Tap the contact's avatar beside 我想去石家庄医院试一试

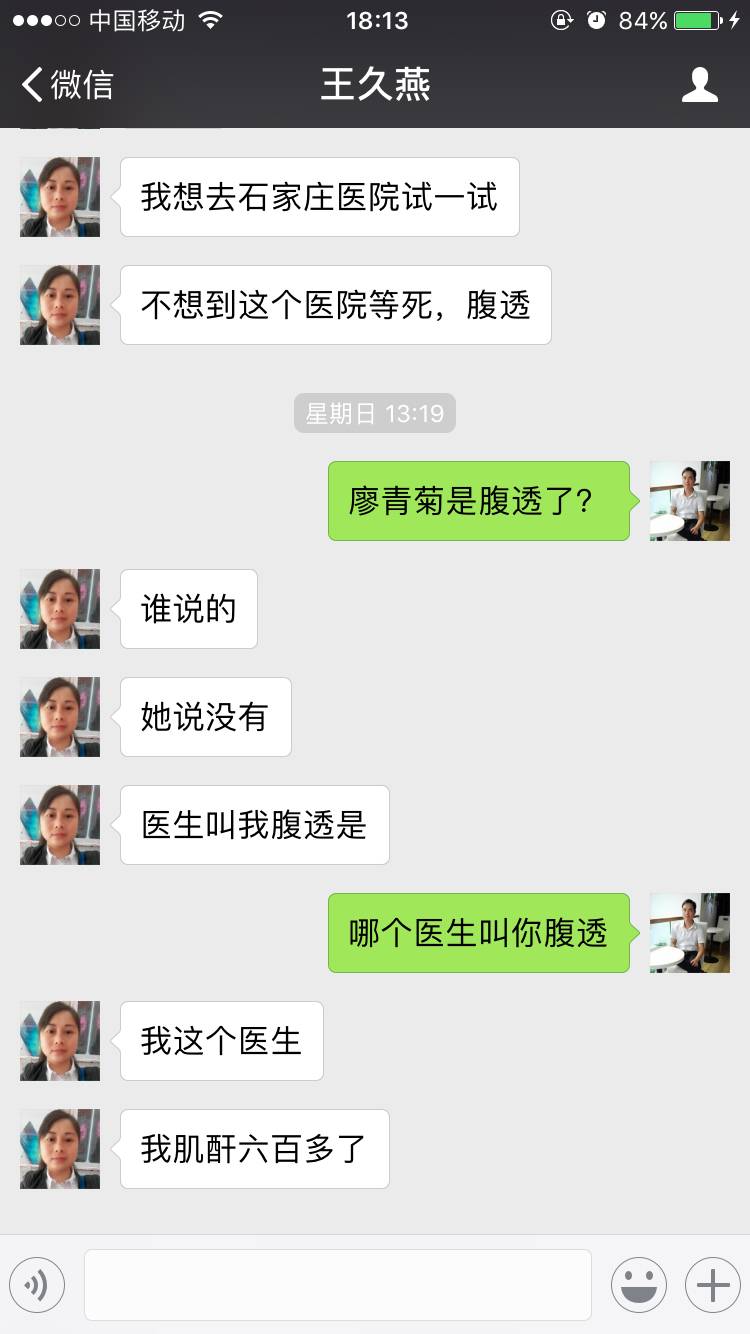(60, 197)
